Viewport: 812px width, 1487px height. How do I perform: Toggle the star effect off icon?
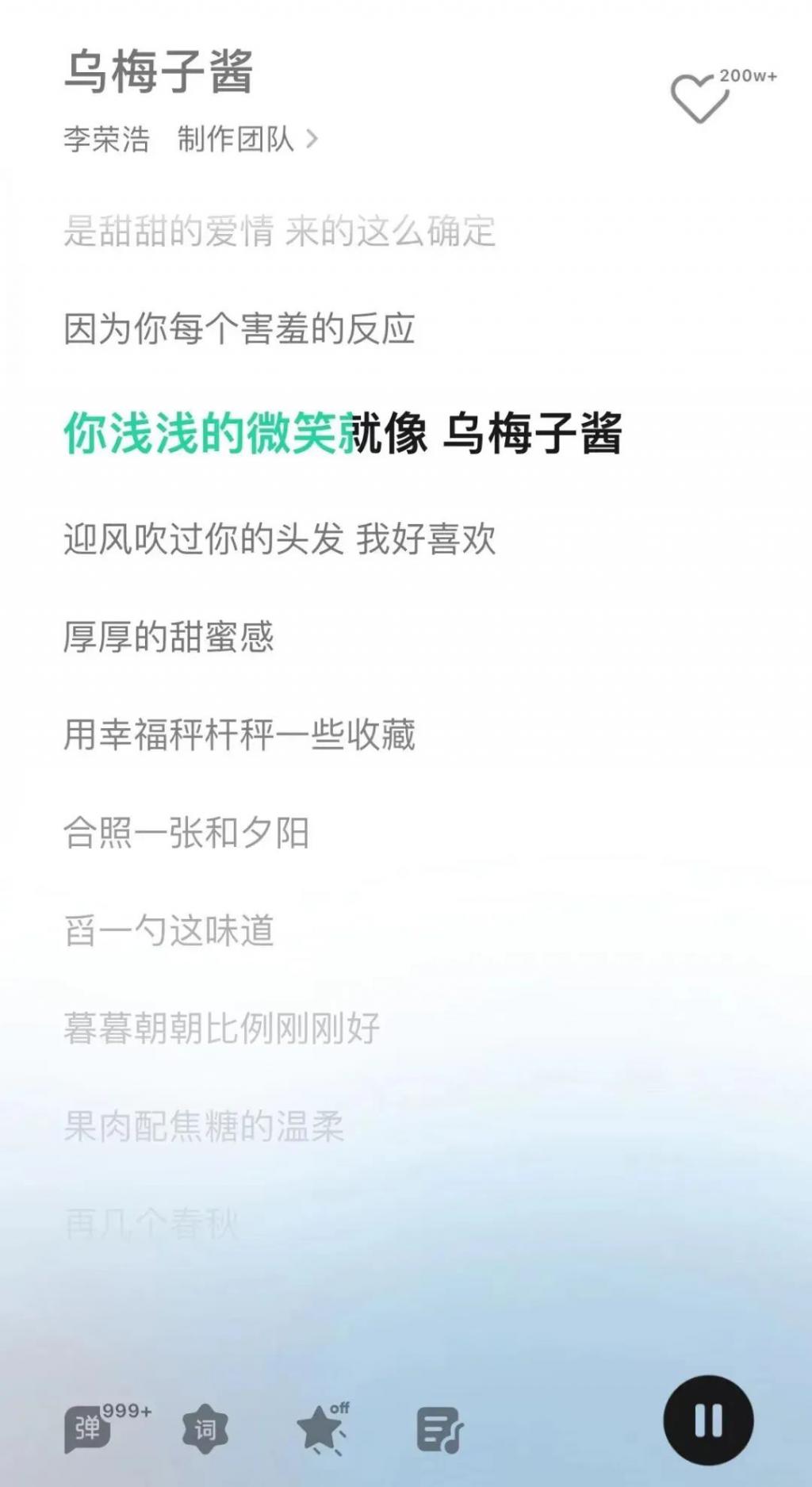pos(320,1429)
